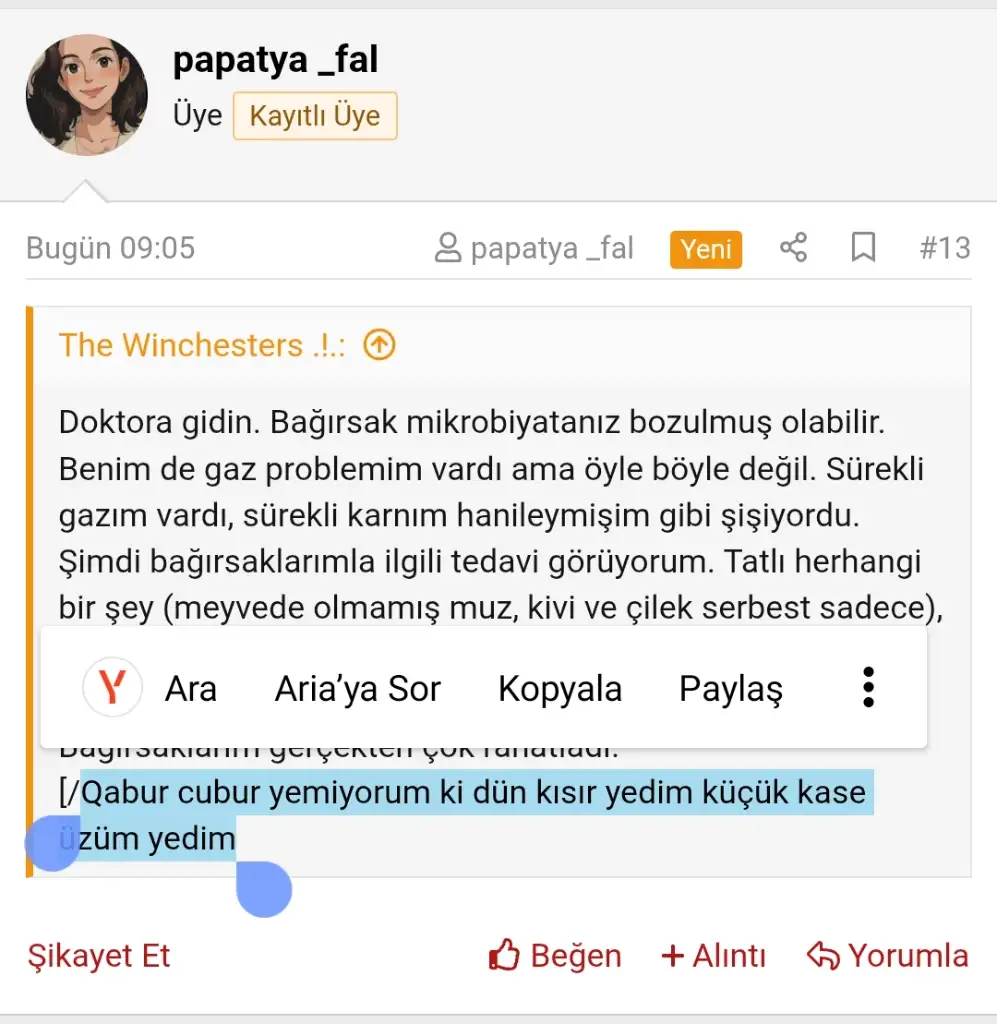Bookmark post #13
The image size is (997, 1024).
coord(863,248)
